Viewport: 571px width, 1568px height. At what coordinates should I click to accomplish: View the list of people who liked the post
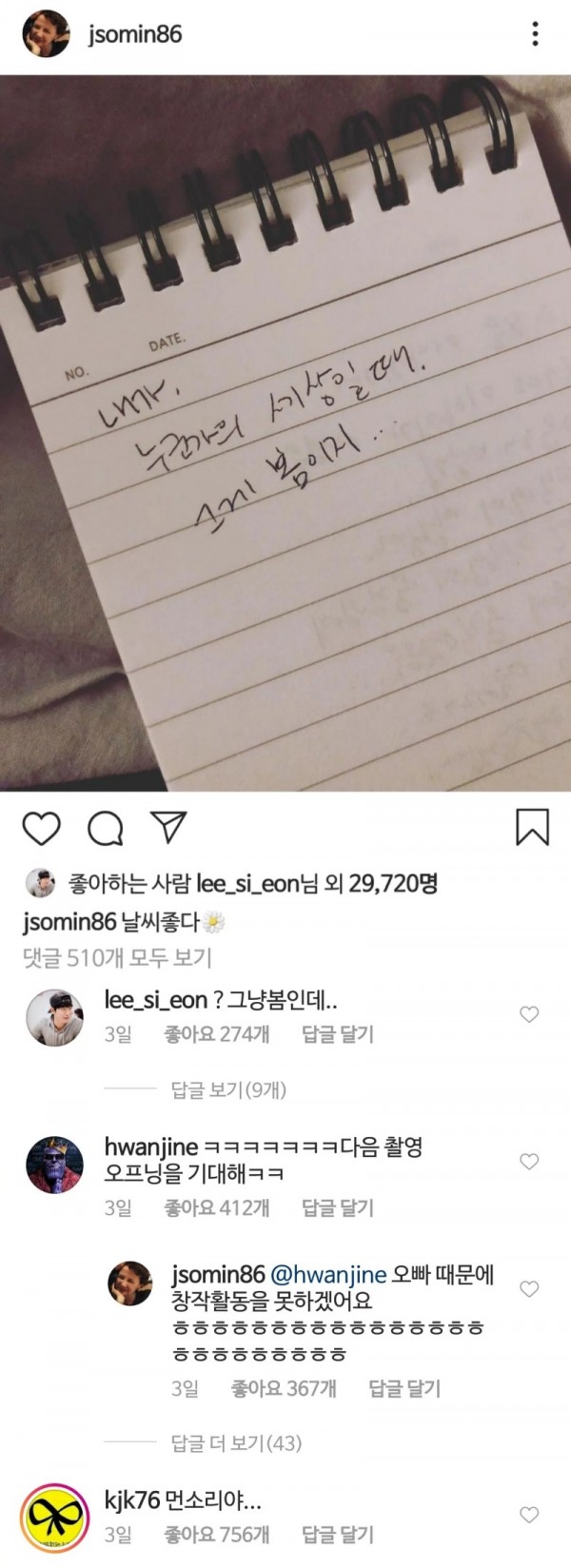[253, 884]
